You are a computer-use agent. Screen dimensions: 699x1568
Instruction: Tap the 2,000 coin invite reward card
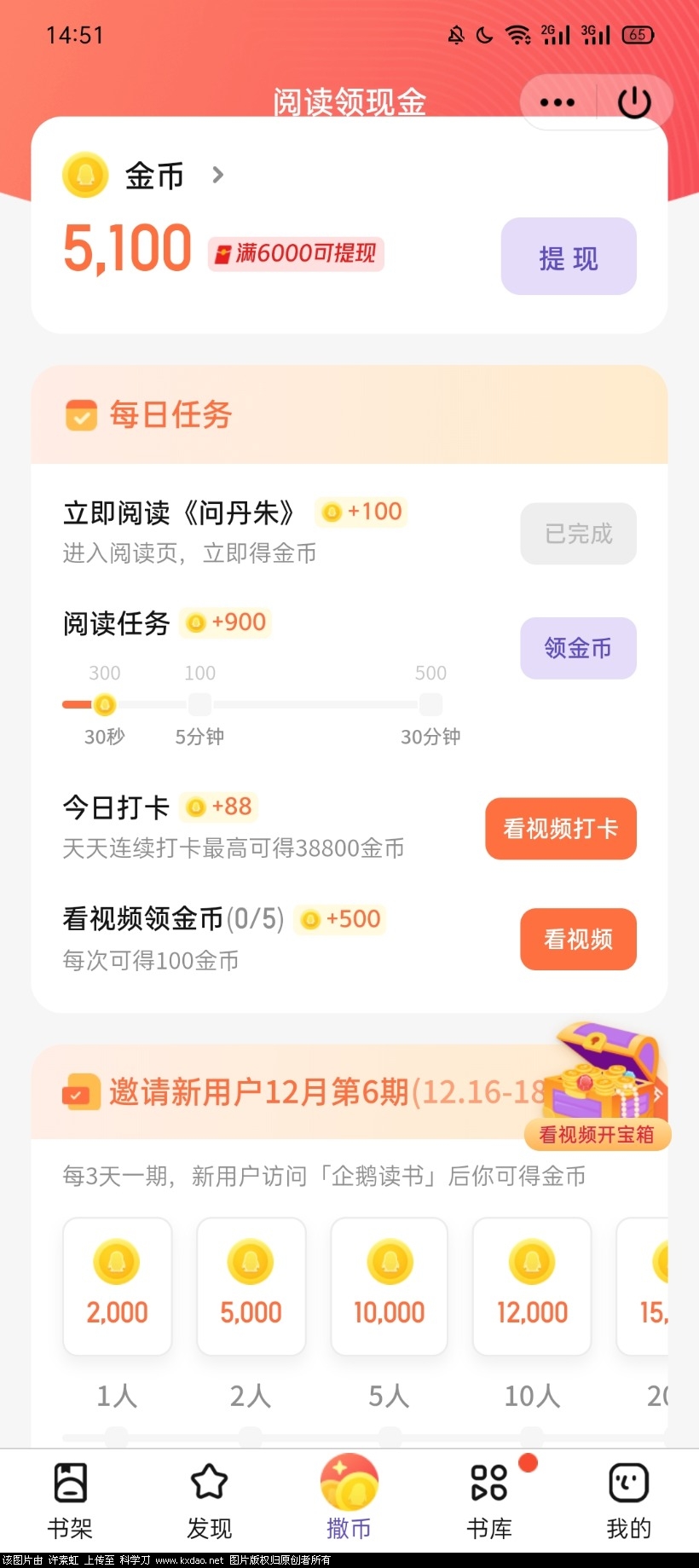(117, 1286)
